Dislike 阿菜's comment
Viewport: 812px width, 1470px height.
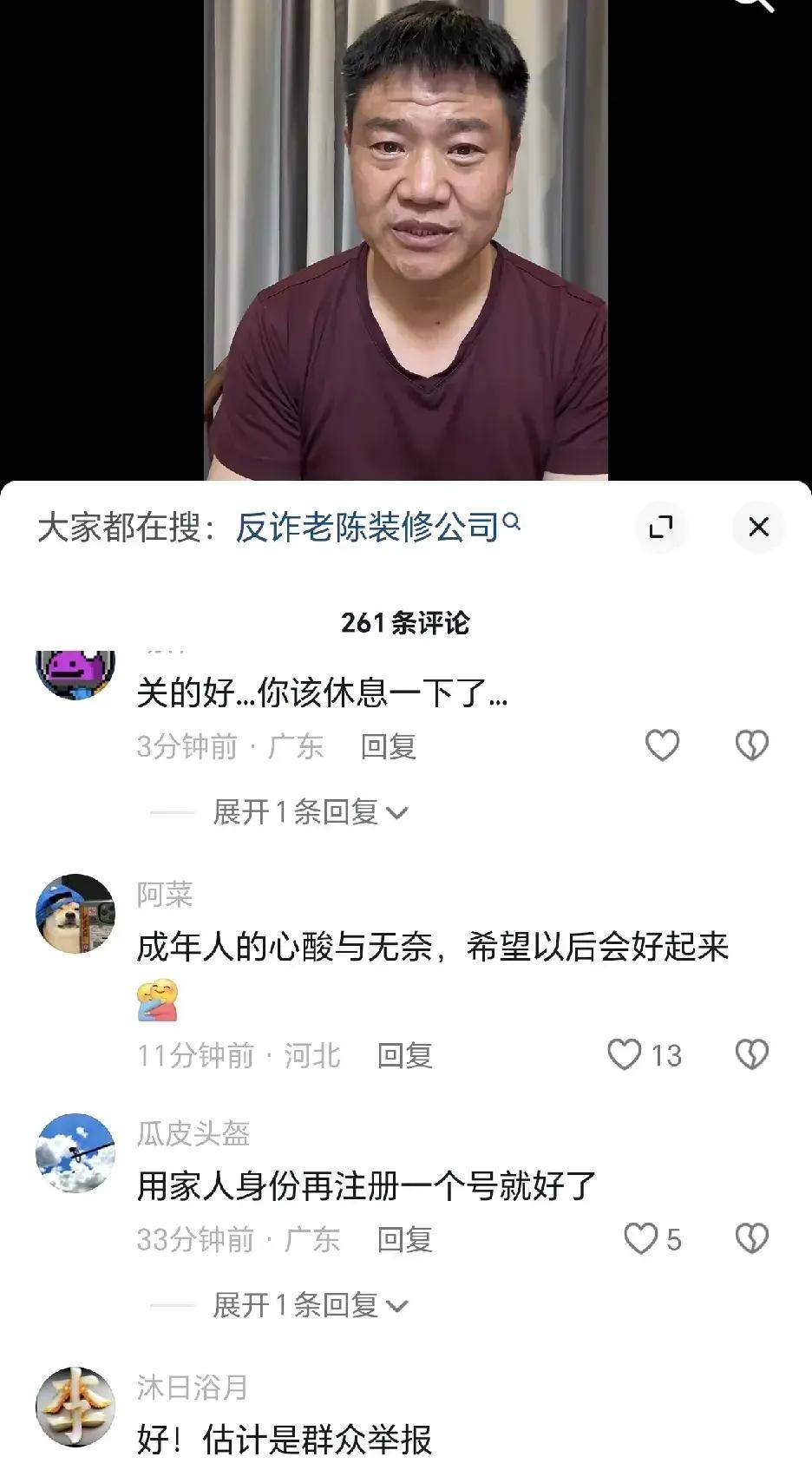(751, 1055)
